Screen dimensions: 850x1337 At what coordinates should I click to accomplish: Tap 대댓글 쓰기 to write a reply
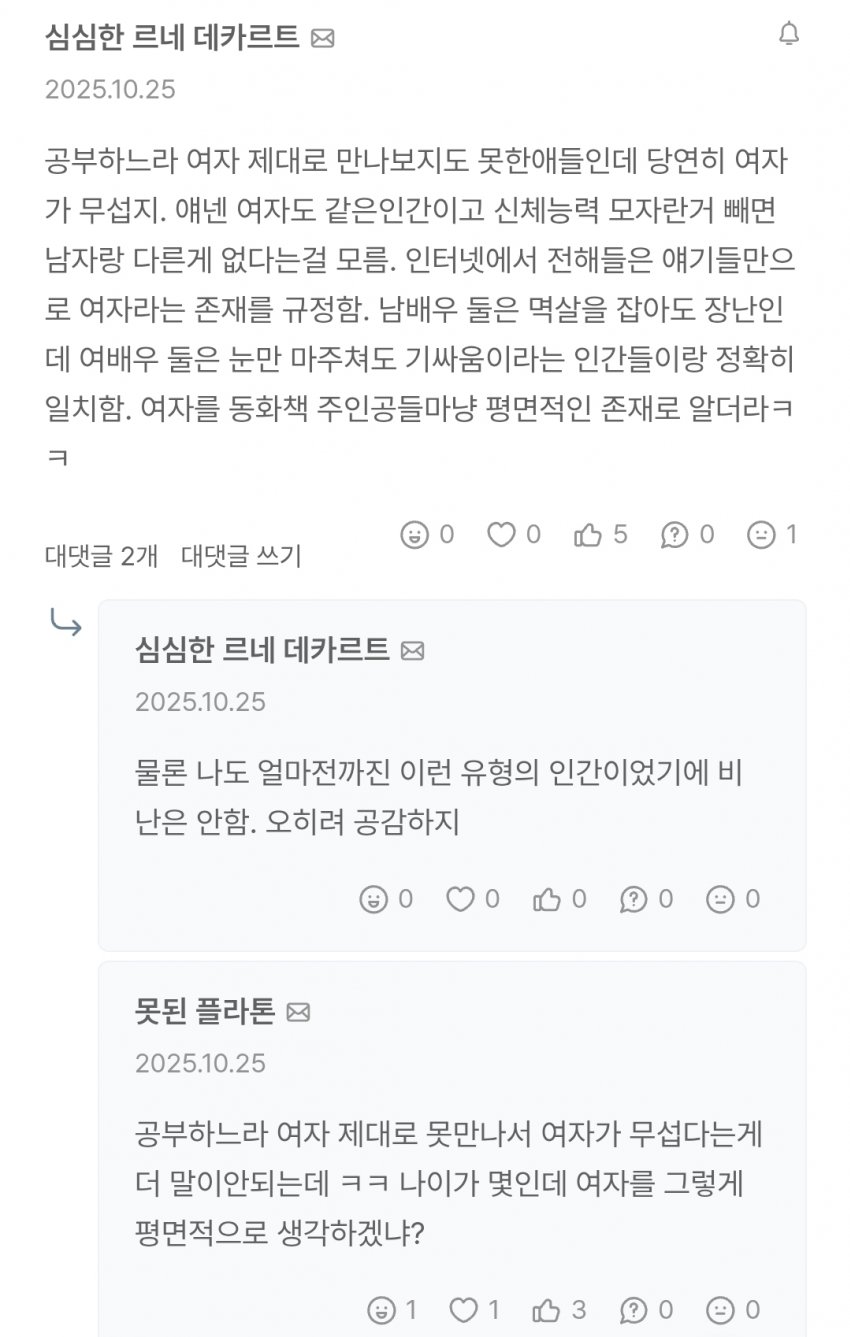pyautogui.click(x=240, y=556)
